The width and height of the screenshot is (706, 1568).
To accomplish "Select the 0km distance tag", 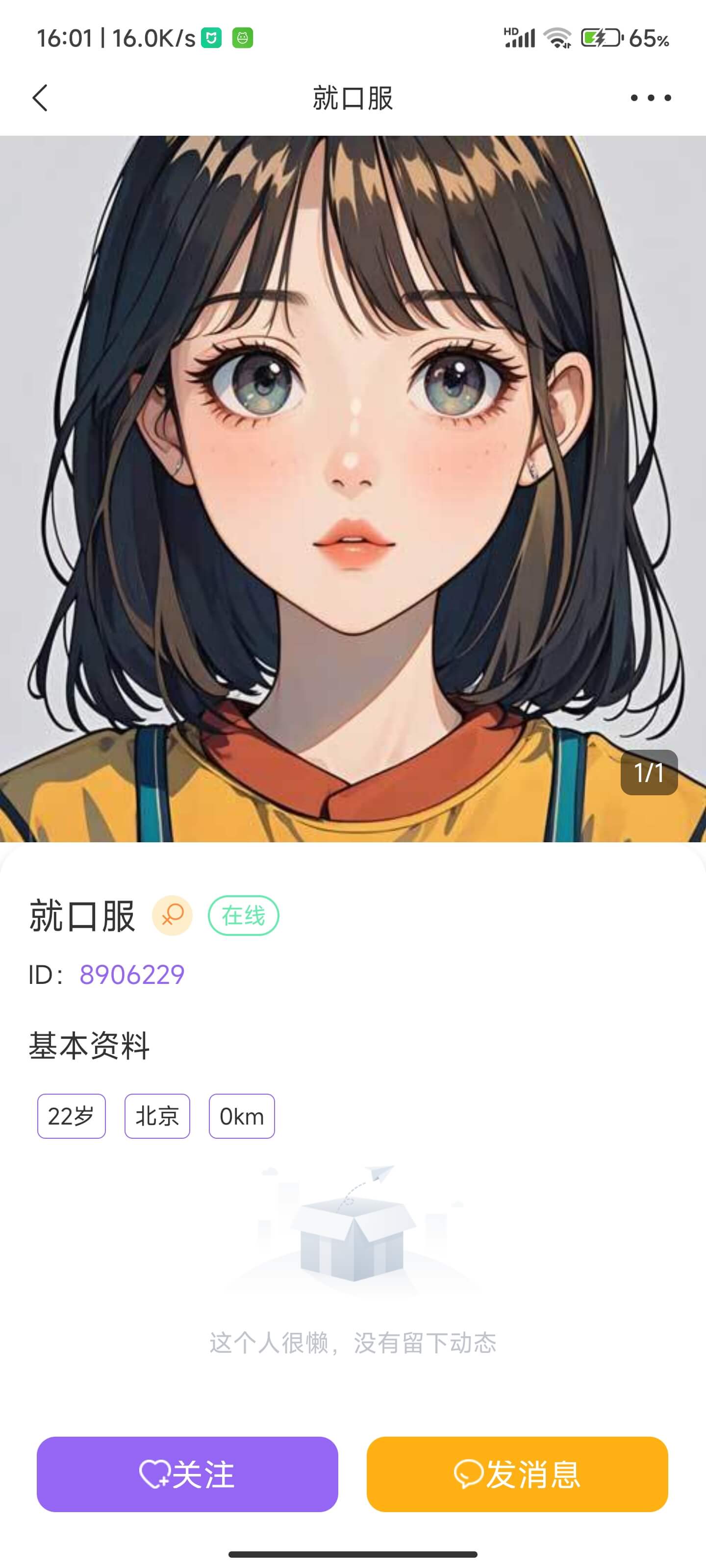I will point(241,1116).
